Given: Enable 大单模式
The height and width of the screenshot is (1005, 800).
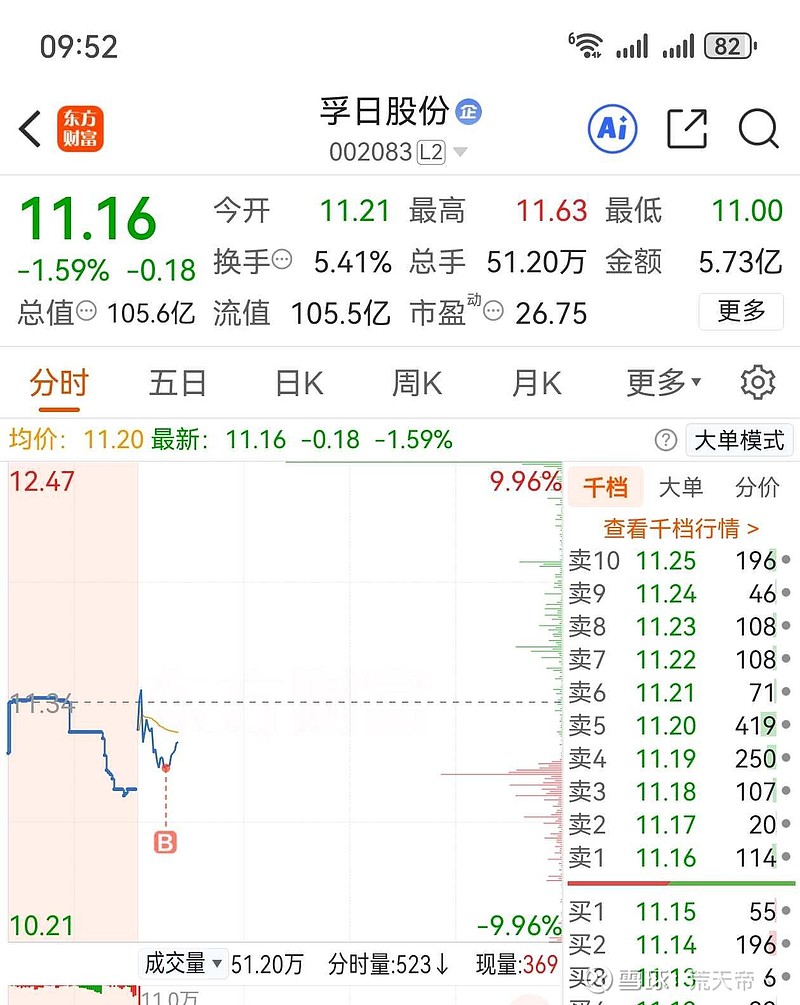Looking at the screenshot, I should 739,440.
